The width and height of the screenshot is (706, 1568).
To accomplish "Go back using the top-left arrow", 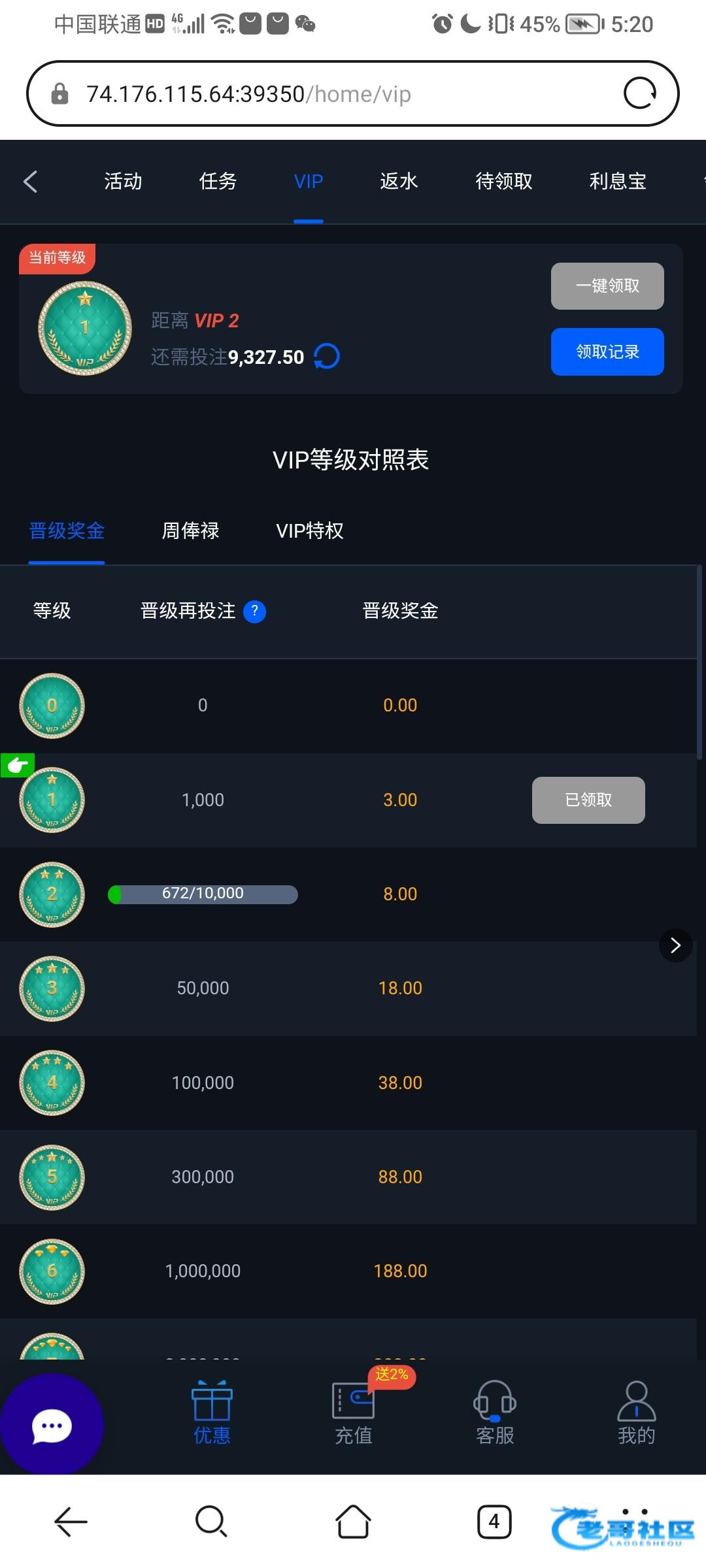I will point(30,182).
